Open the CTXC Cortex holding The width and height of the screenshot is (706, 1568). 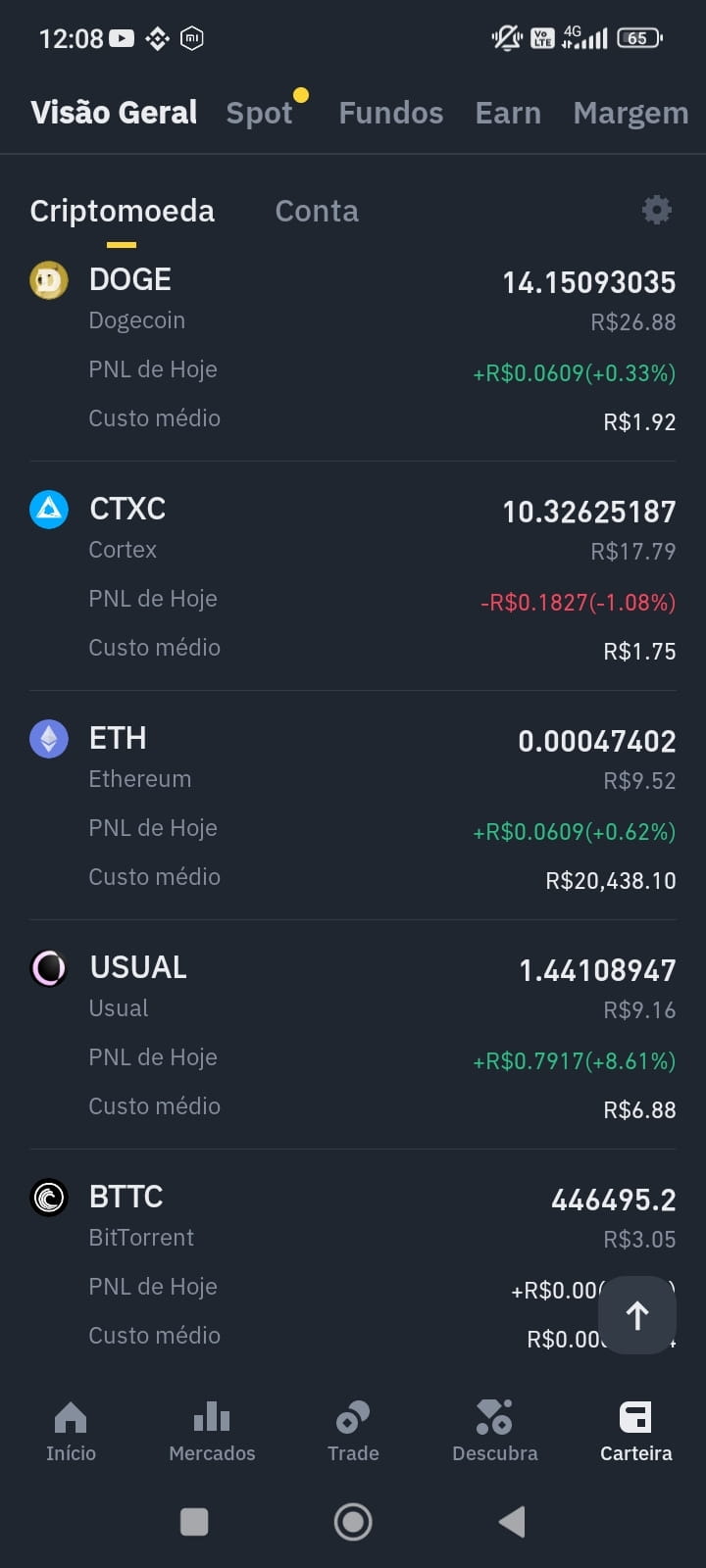353,577
